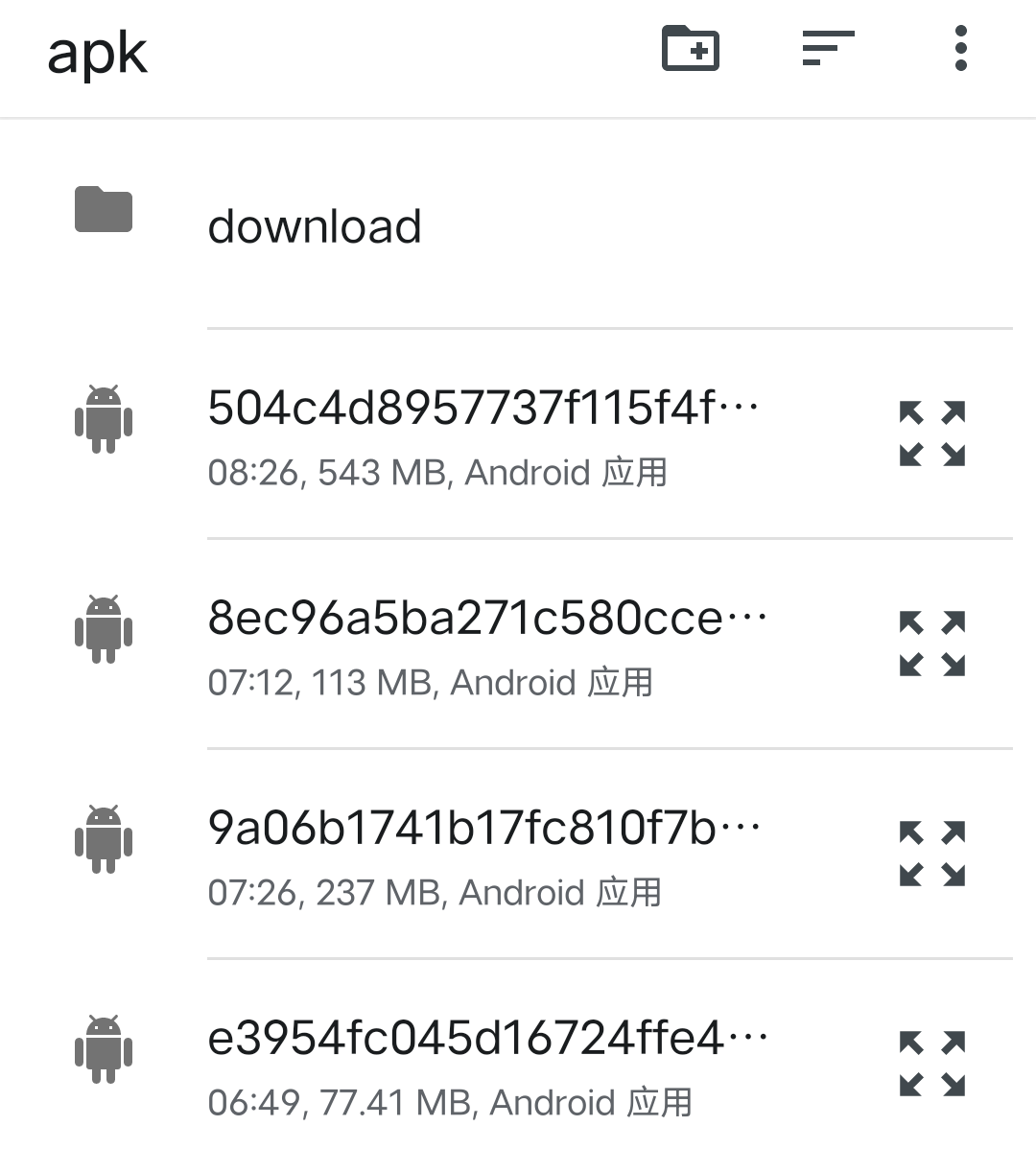This screenshot has width=1036, height=1149.
Task: Open the 77.41 MB APK file
Action: tap(487, 1064)
